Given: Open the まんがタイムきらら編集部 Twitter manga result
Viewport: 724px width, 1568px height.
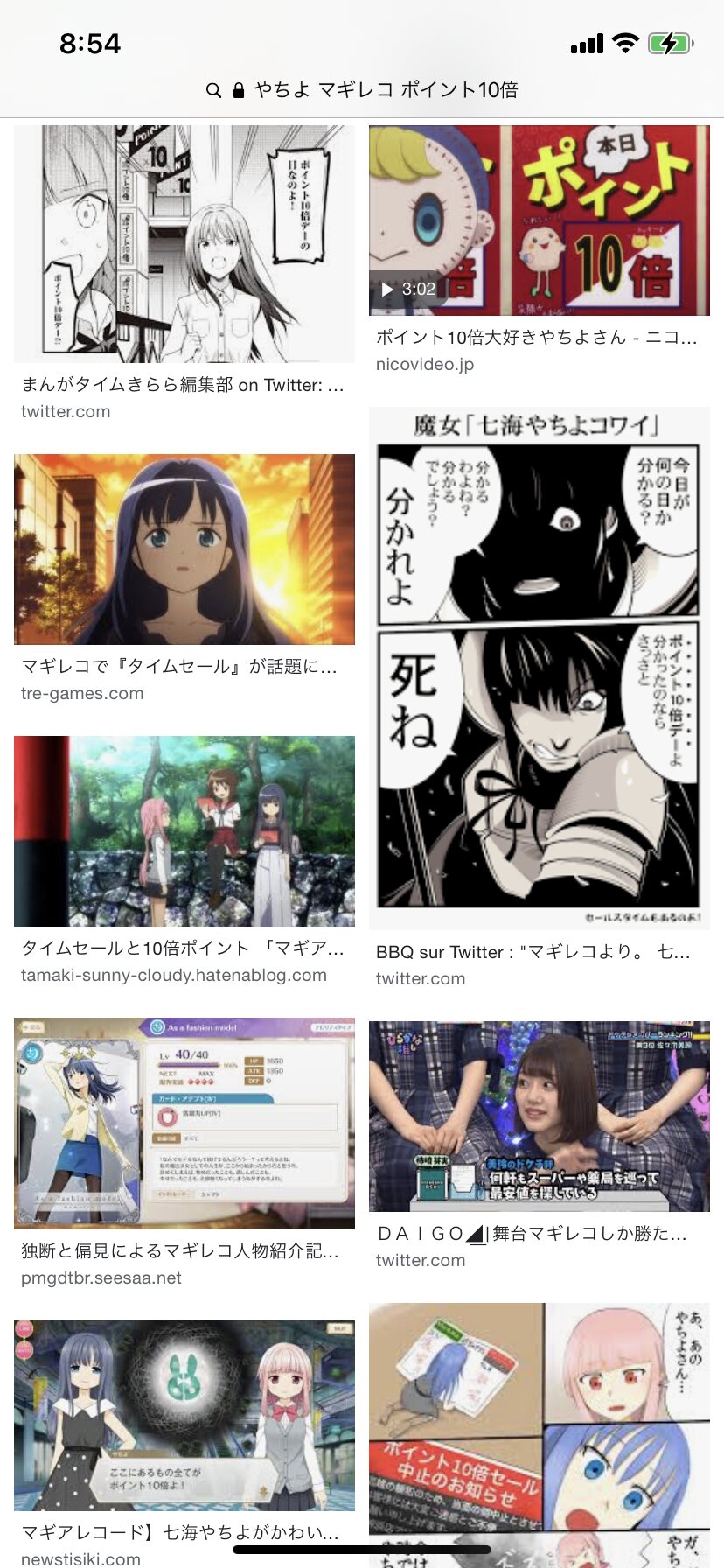Looking at the screenshot, I should point(184,244).
